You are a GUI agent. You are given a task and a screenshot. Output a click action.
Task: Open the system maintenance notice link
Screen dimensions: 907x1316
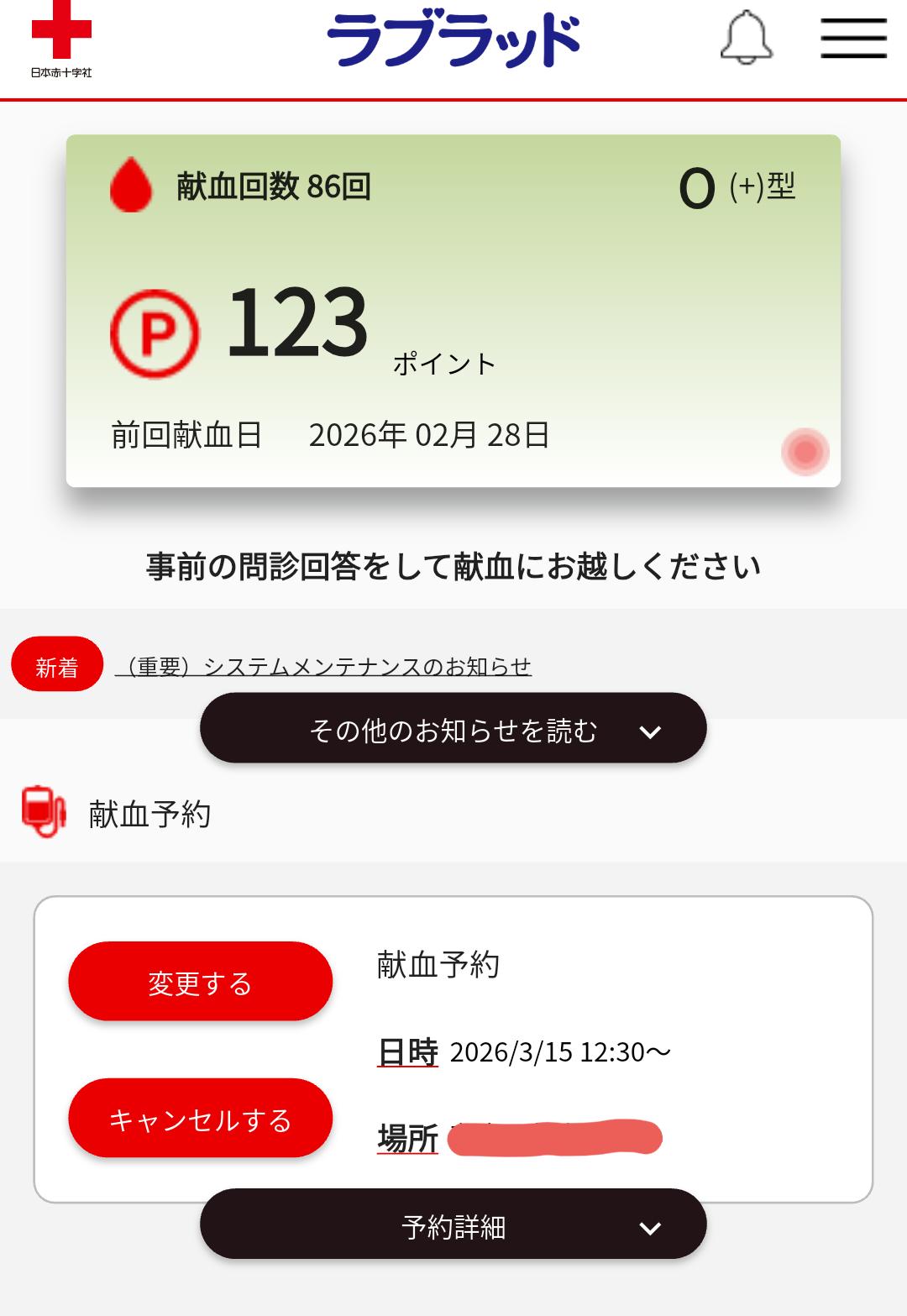(324, 667)
